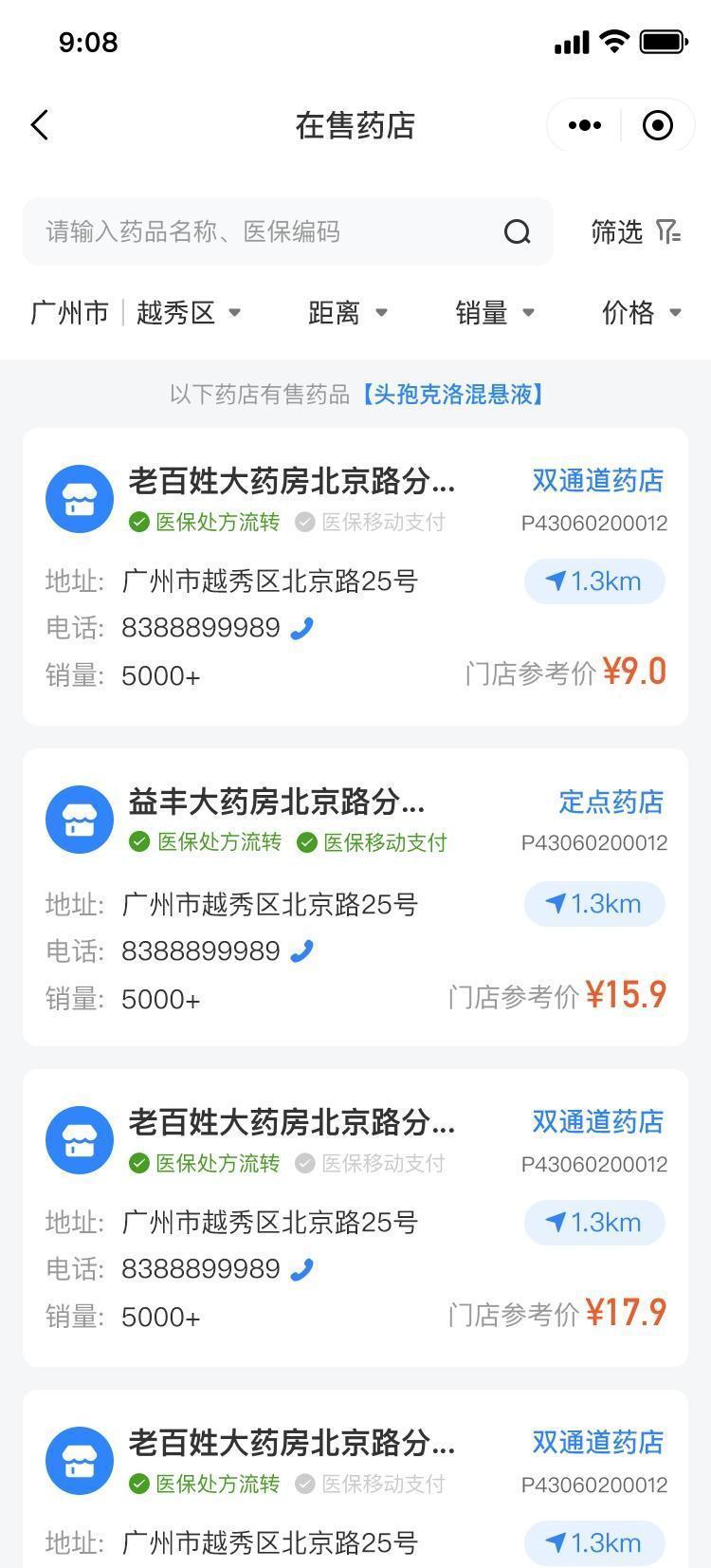Expand the 越秀区 district dropdown
Viewport: 711px width, 1568px height.
188,312
